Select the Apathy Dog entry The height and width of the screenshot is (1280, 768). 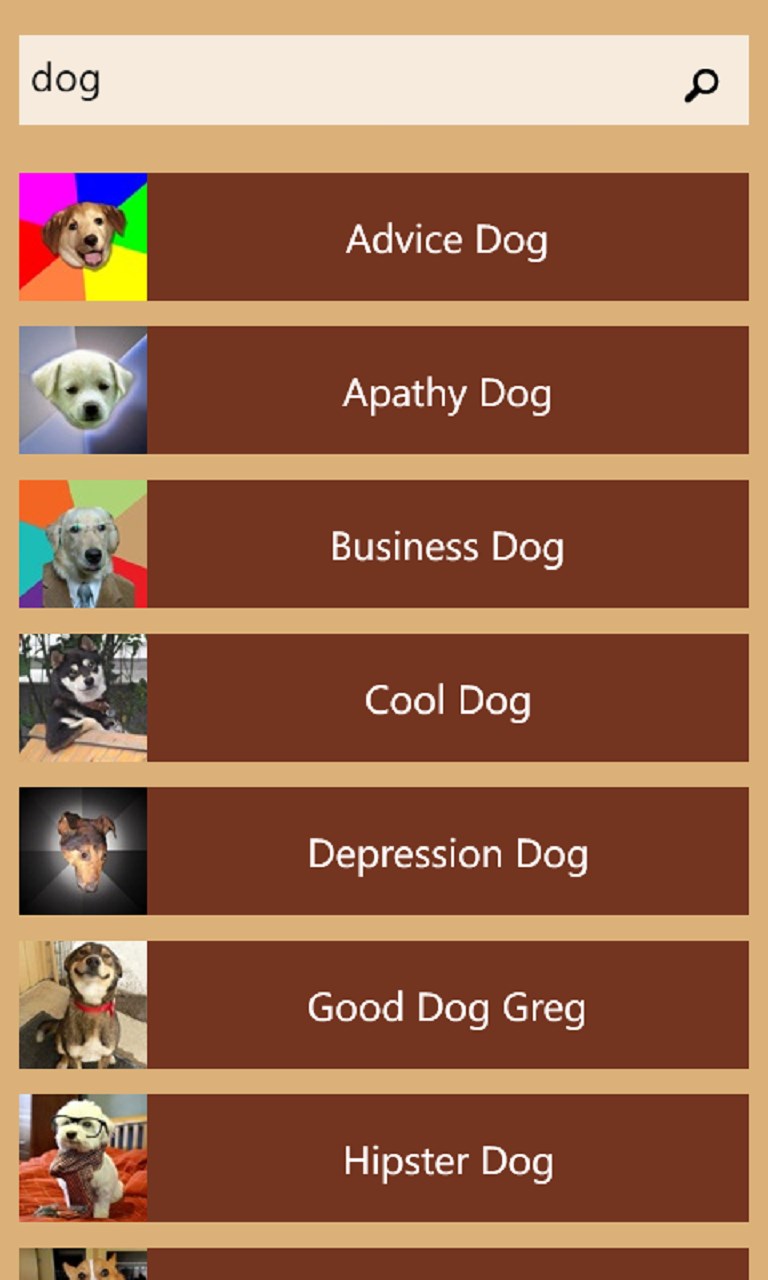446,391
